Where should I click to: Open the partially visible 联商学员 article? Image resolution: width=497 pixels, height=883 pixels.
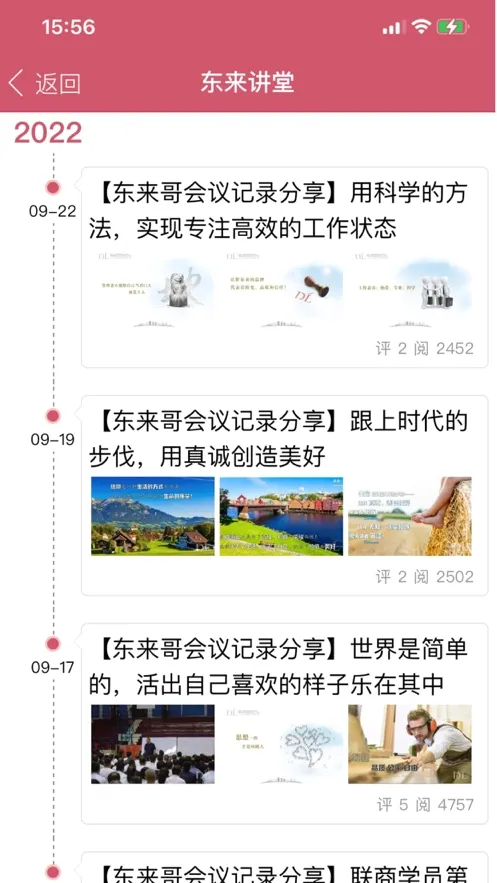(284, 867)
